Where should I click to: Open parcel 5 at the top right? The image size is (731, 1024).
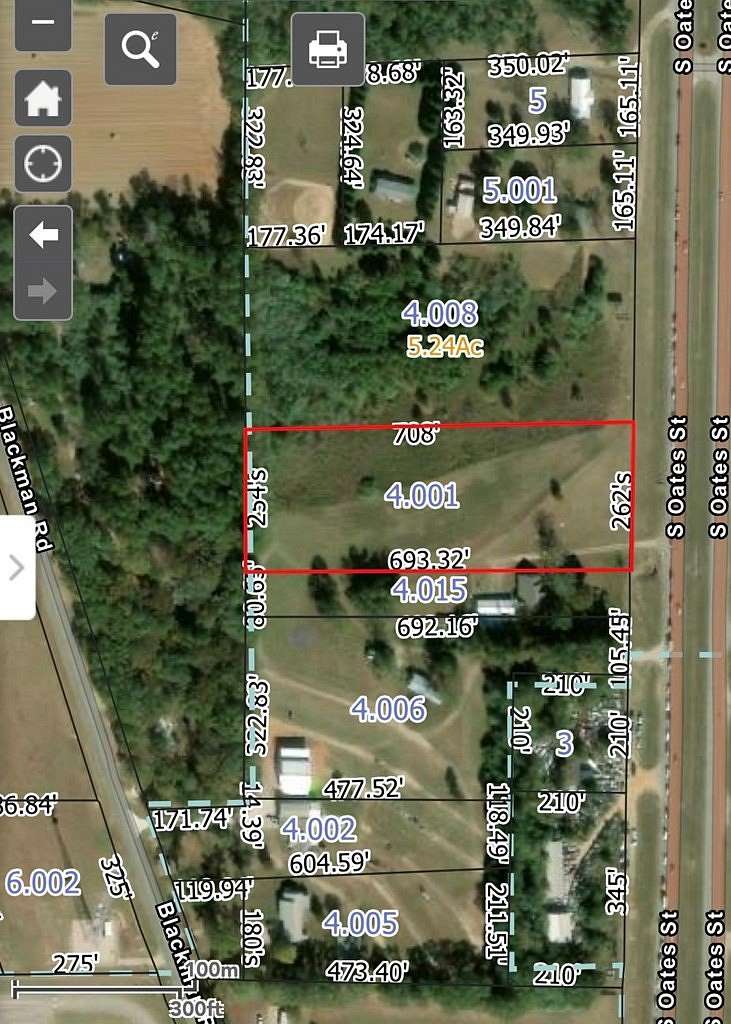(x=536, y=101)
